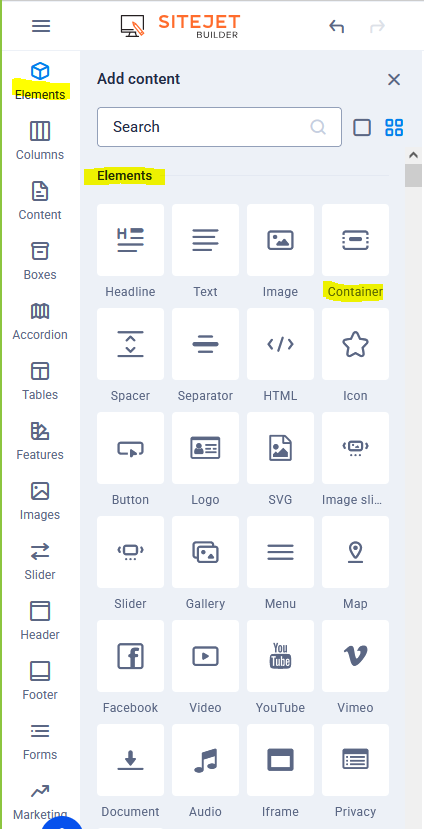Screen dimensions: 424x829
Task: Insert a Gallery element
Action: point(205,564)
